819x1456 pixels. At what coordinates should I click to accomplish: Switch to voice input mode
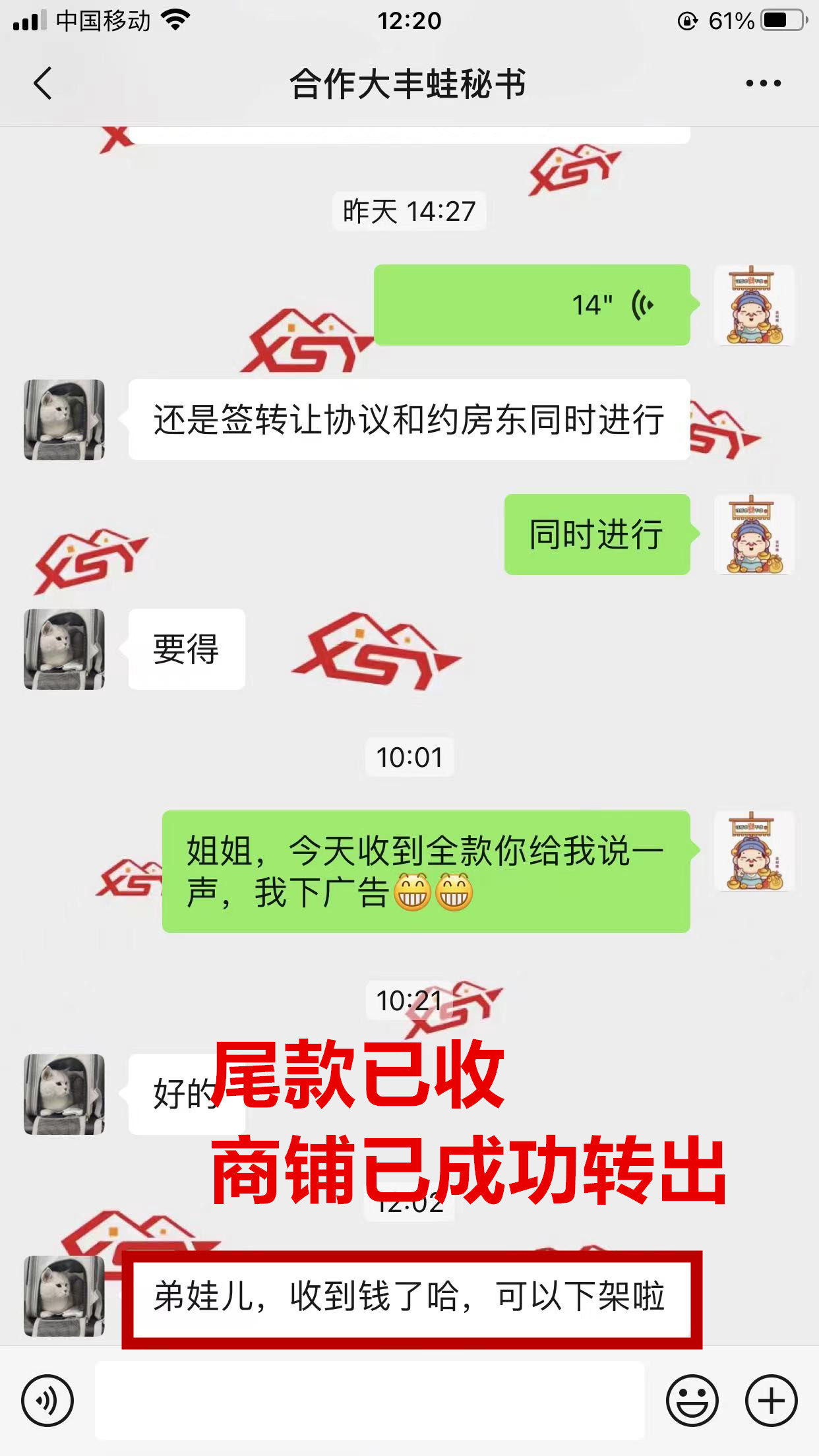pyautogui.click(x=47, y=1400)
